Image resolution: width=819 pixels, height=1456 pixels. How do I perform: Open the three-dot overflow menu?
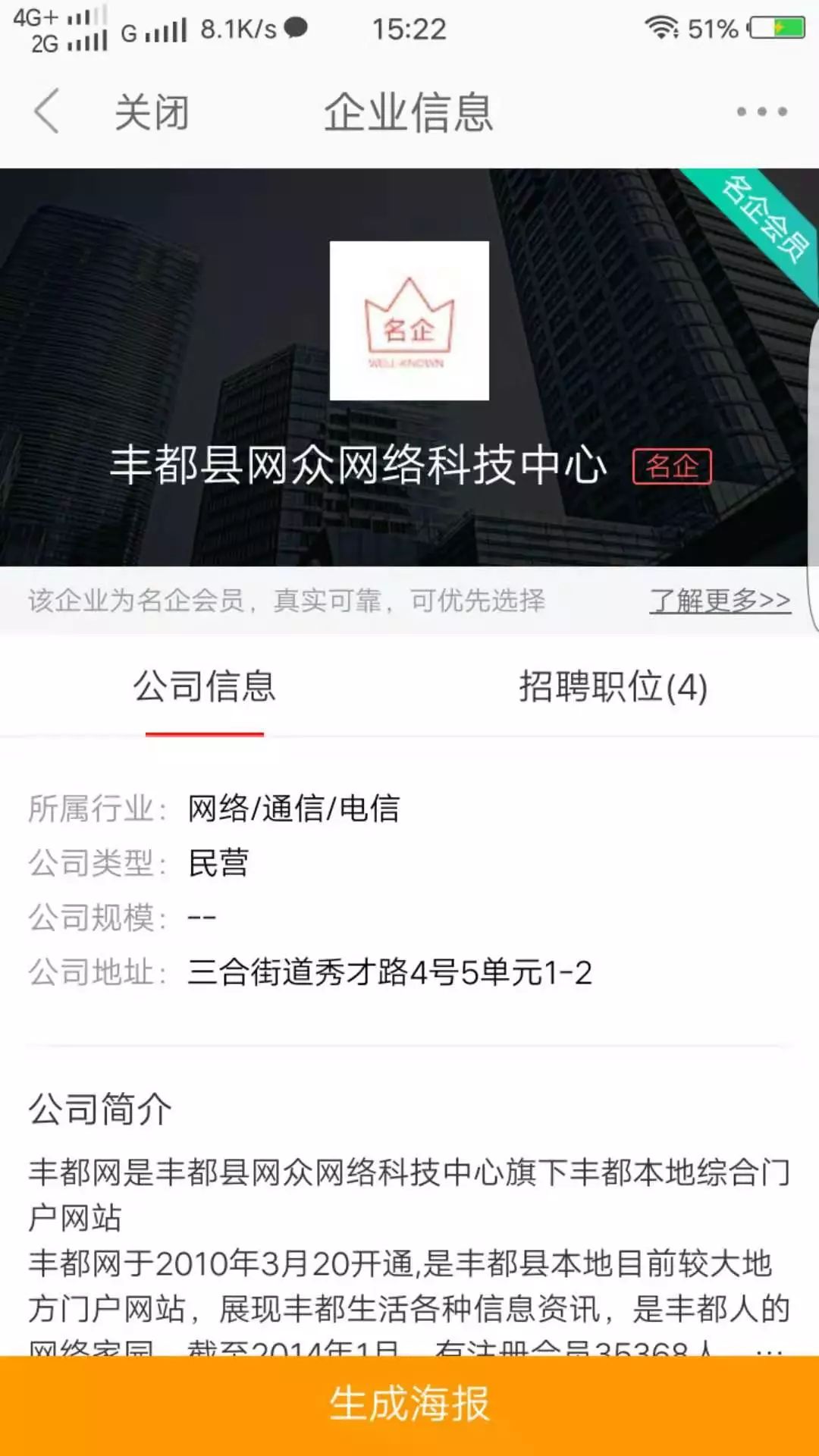(x=761, y=112)
